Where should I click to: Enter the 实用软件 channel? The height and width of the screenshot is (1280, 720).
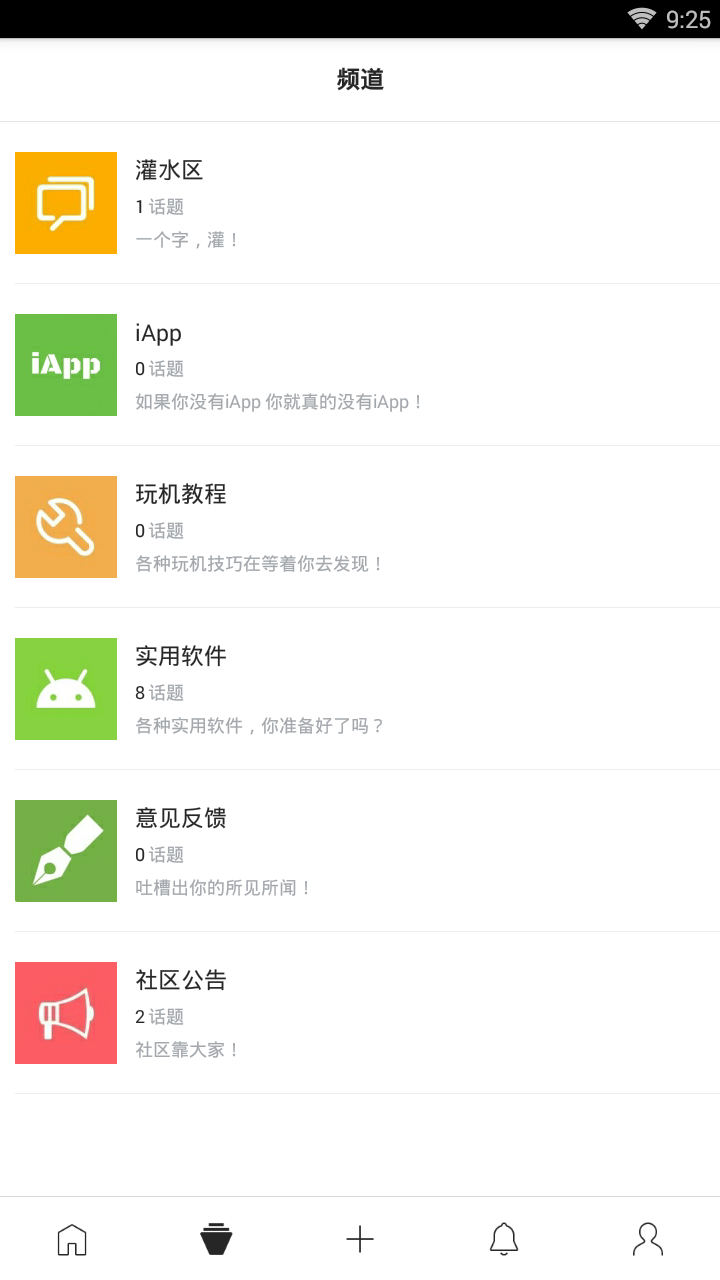coord(360,689)
